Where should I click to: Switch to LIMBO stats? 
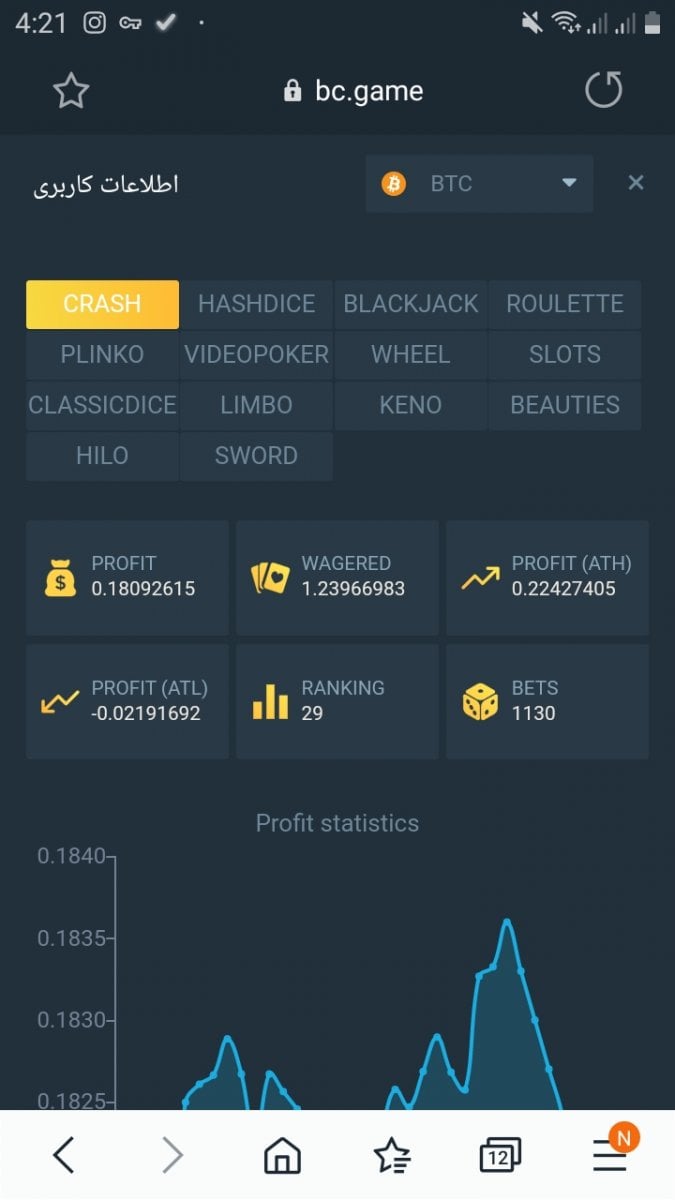coord(256,405)
